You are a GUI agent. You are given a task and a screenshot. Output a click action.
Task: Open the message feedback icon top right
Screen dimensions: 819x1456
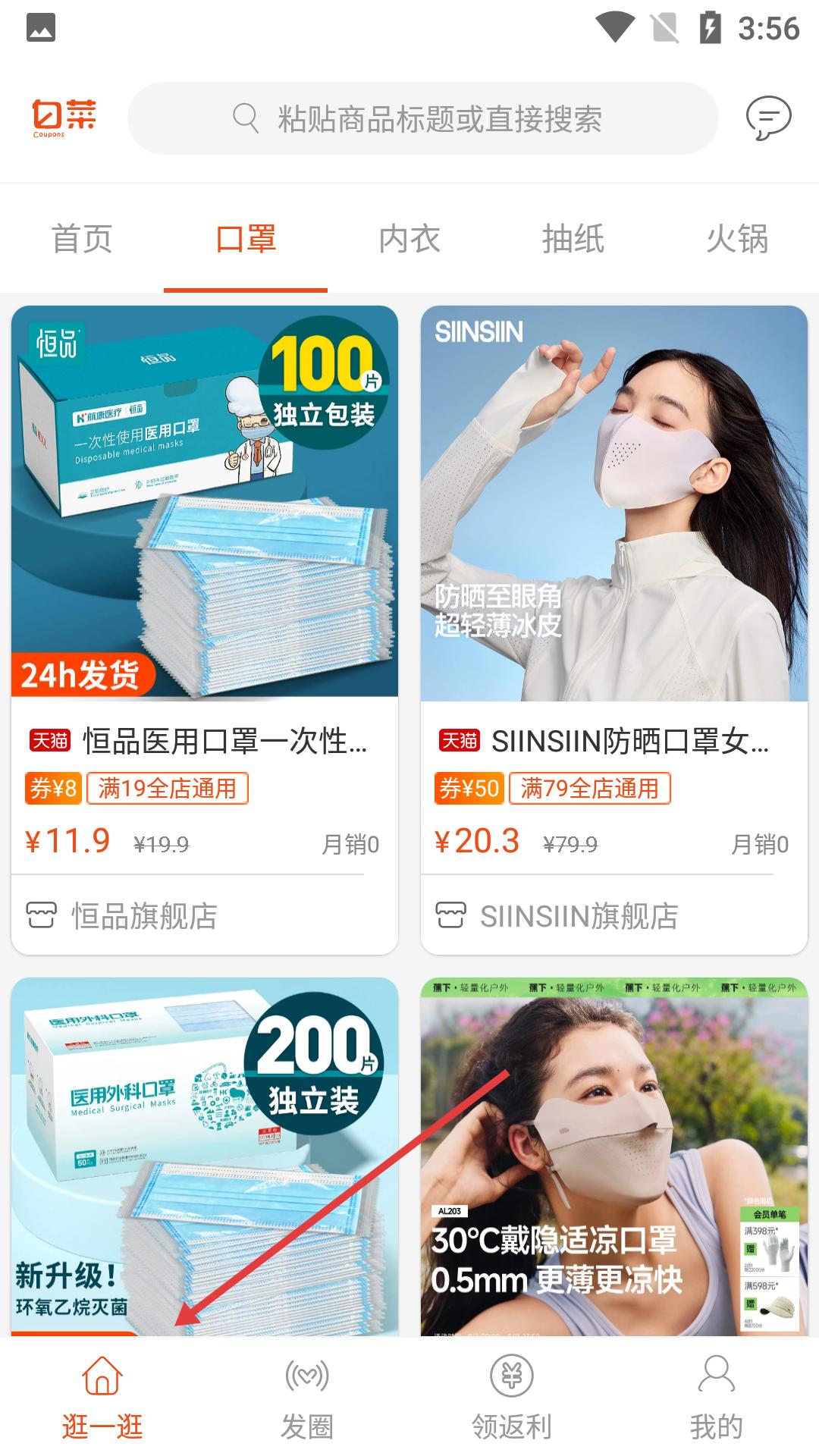point(769,118)
